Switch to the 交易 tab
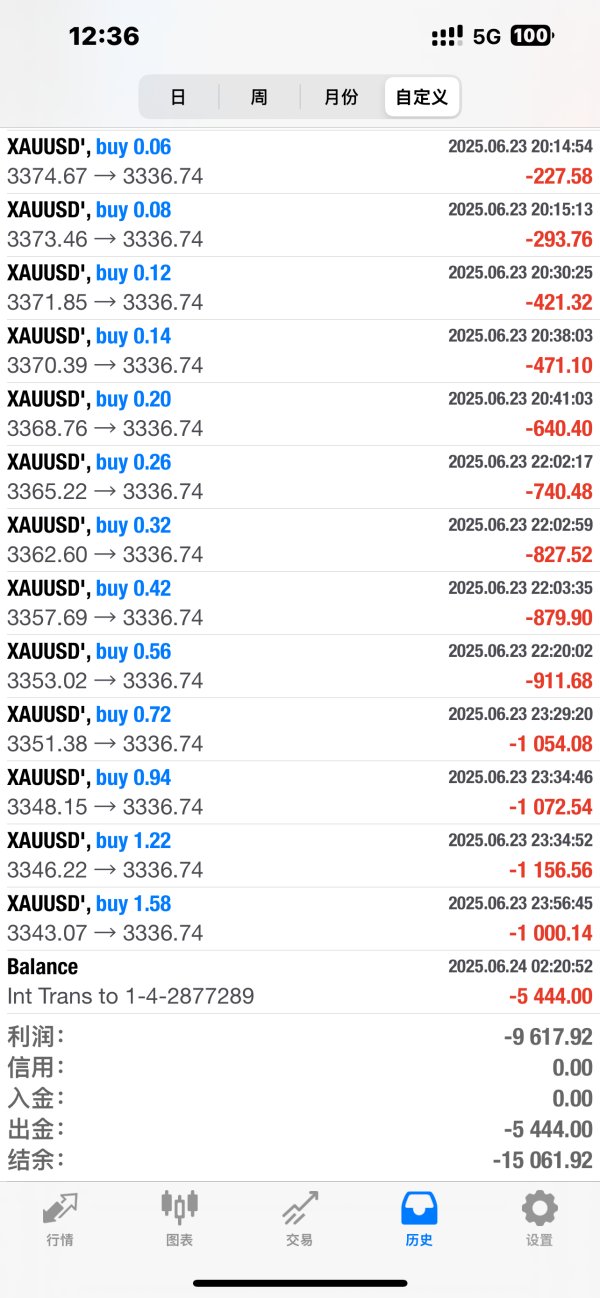 pos(299,1218)
